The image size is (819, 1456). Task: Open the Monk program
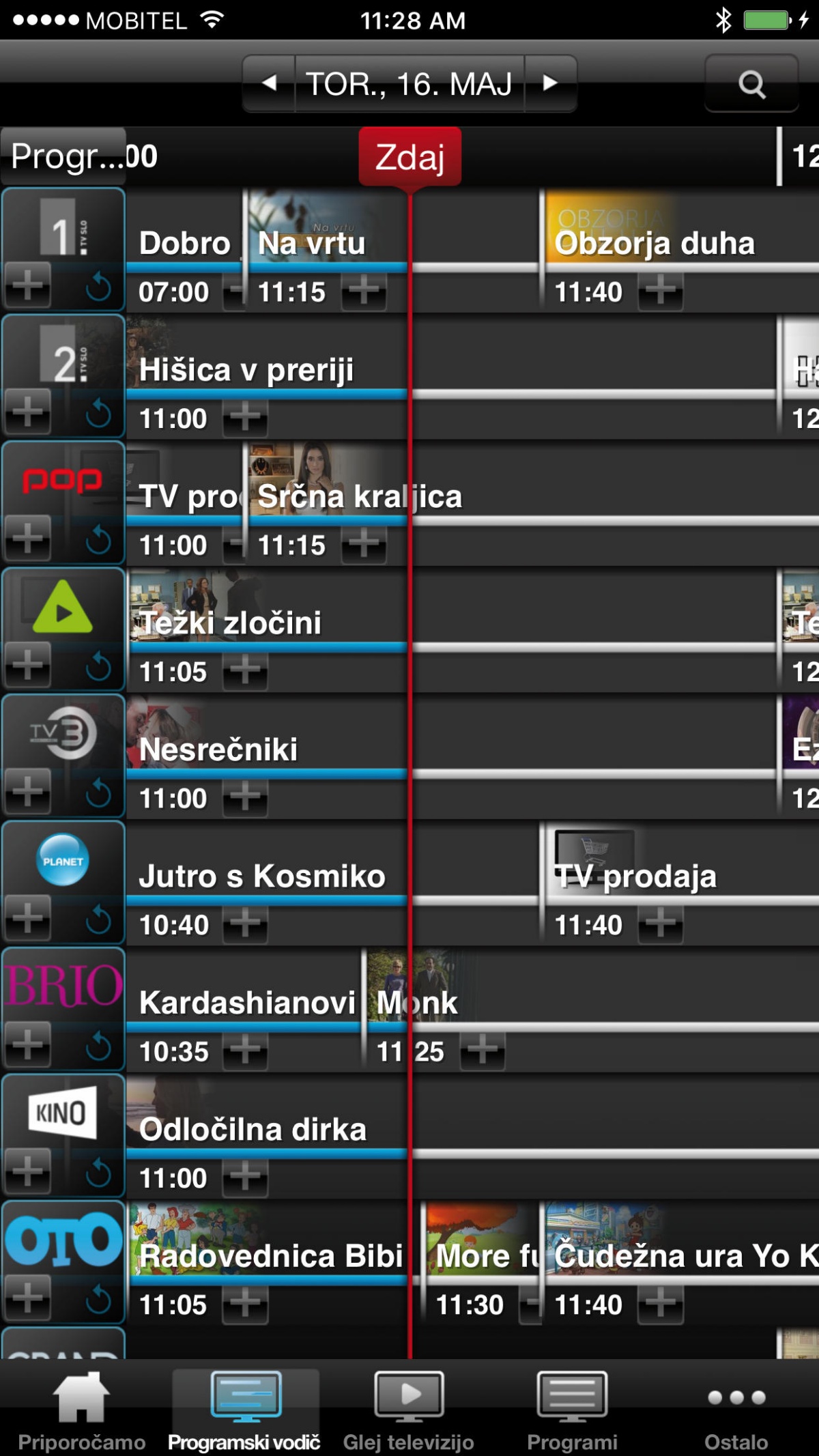[x=416, y=1003]
